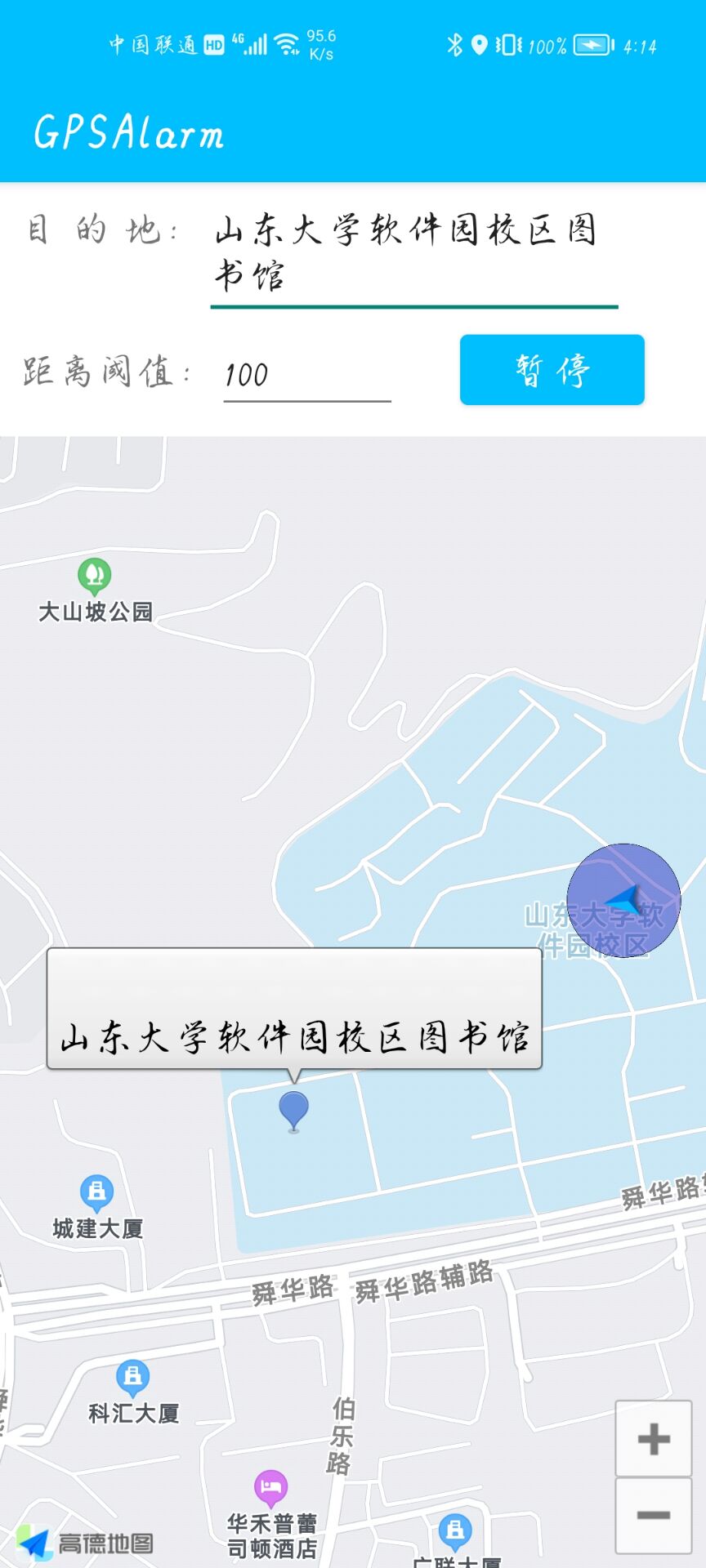Edit the destination text field
706x1568 pixels.
tap(413, 253)
